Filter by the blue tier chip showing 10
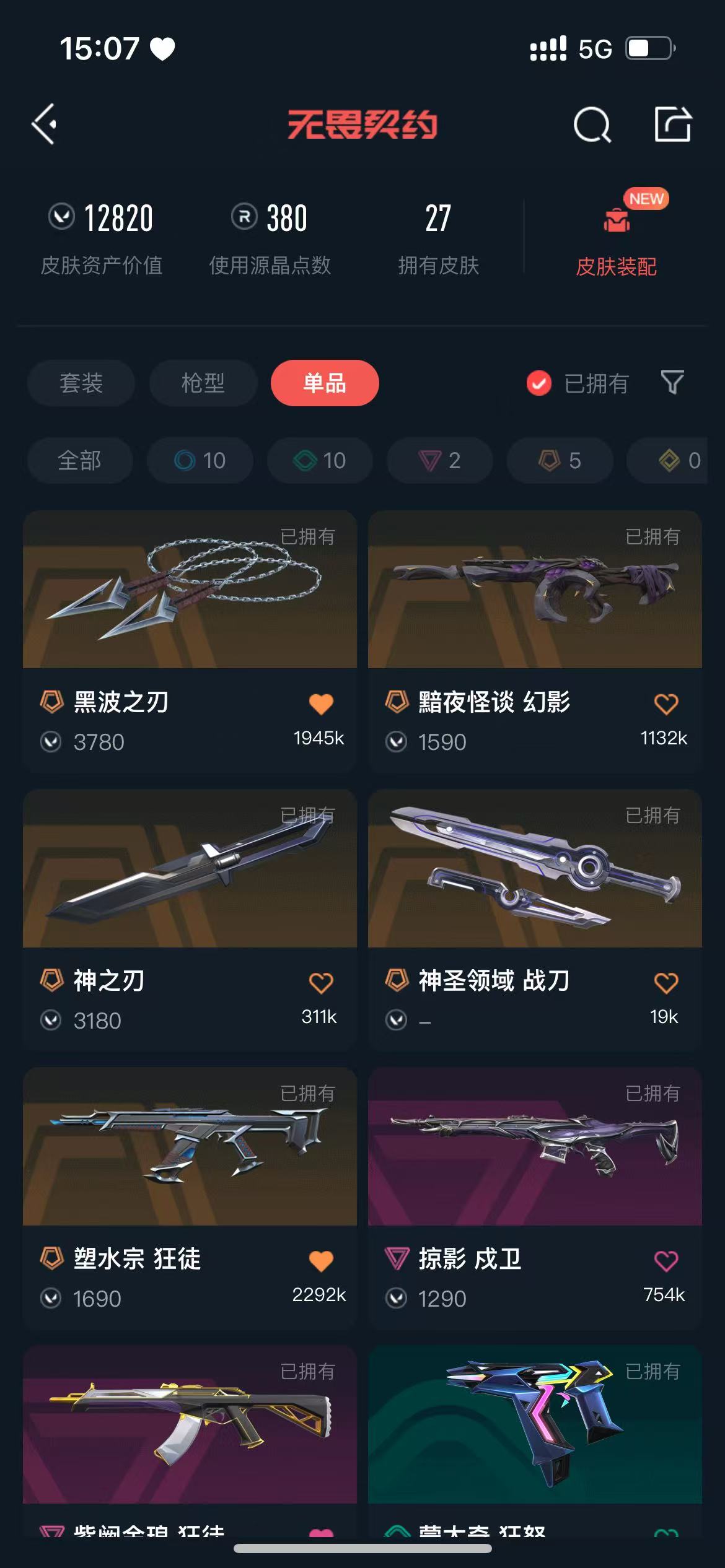Image resolution: width=725 pixels, height=1568 pixels. (200, 460)
